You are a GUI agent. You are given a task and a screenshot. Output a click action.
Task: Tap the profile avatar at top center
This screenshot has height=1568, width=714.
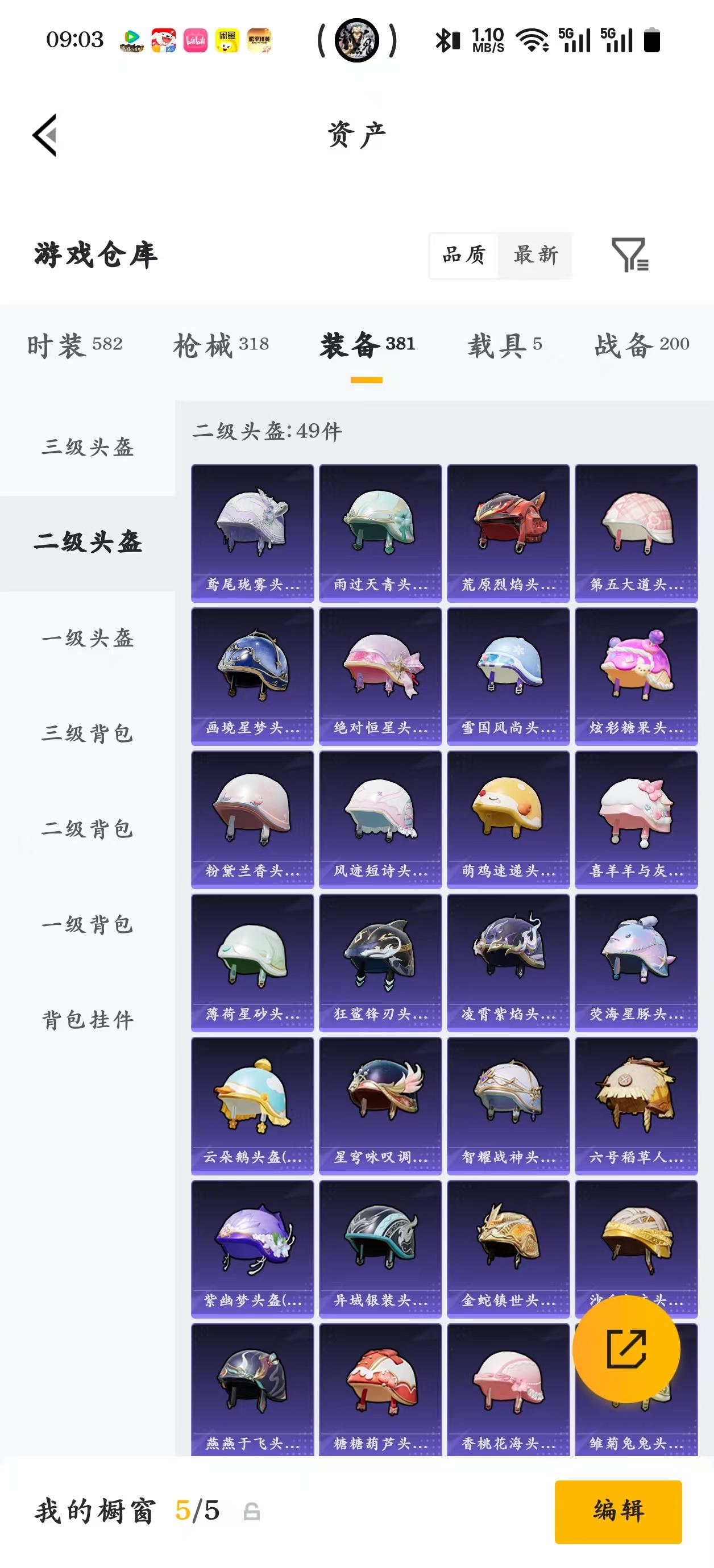pyautogui.click(x=356, y=41)
